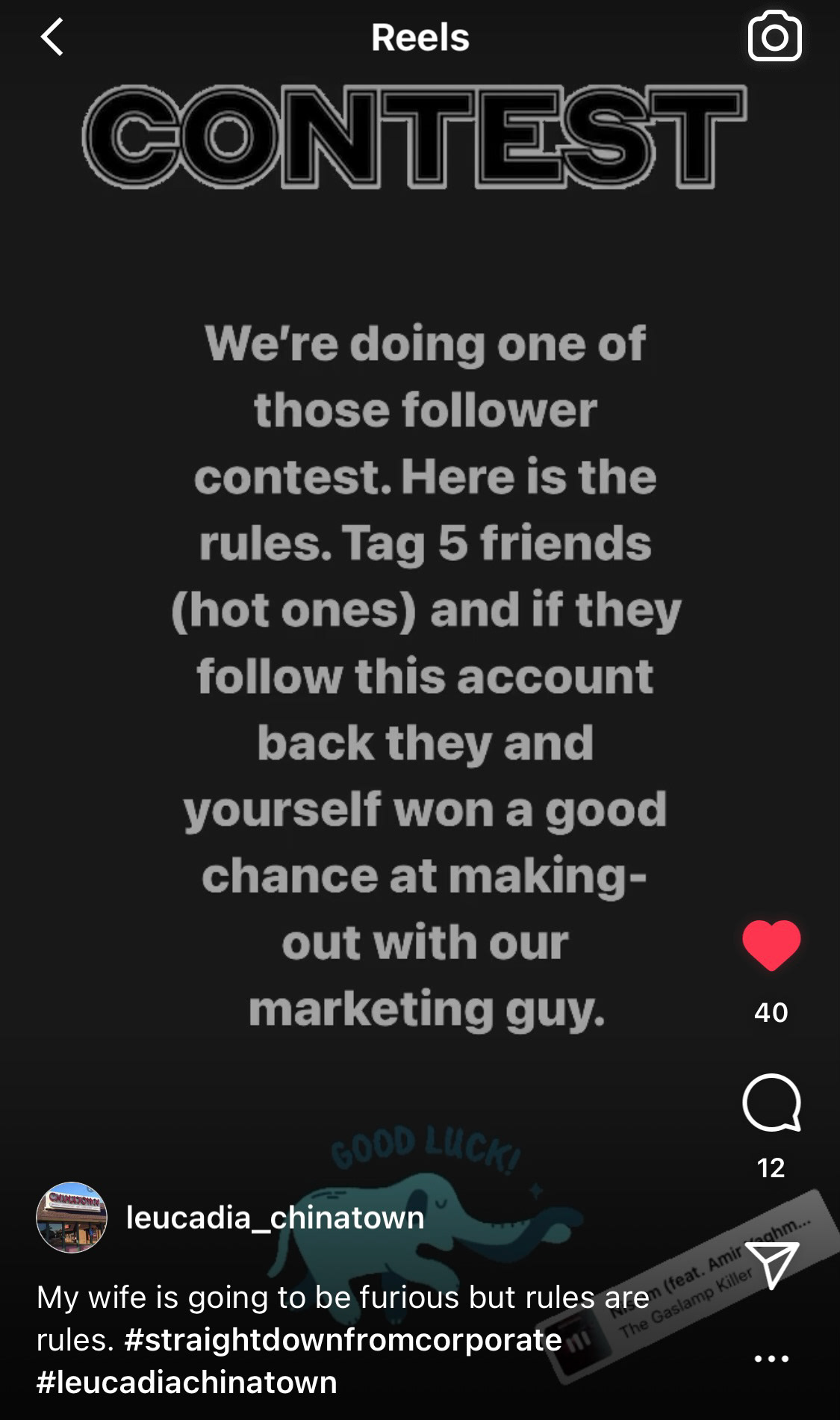Open the three-dot more options menu

[x=771, y=1359]
